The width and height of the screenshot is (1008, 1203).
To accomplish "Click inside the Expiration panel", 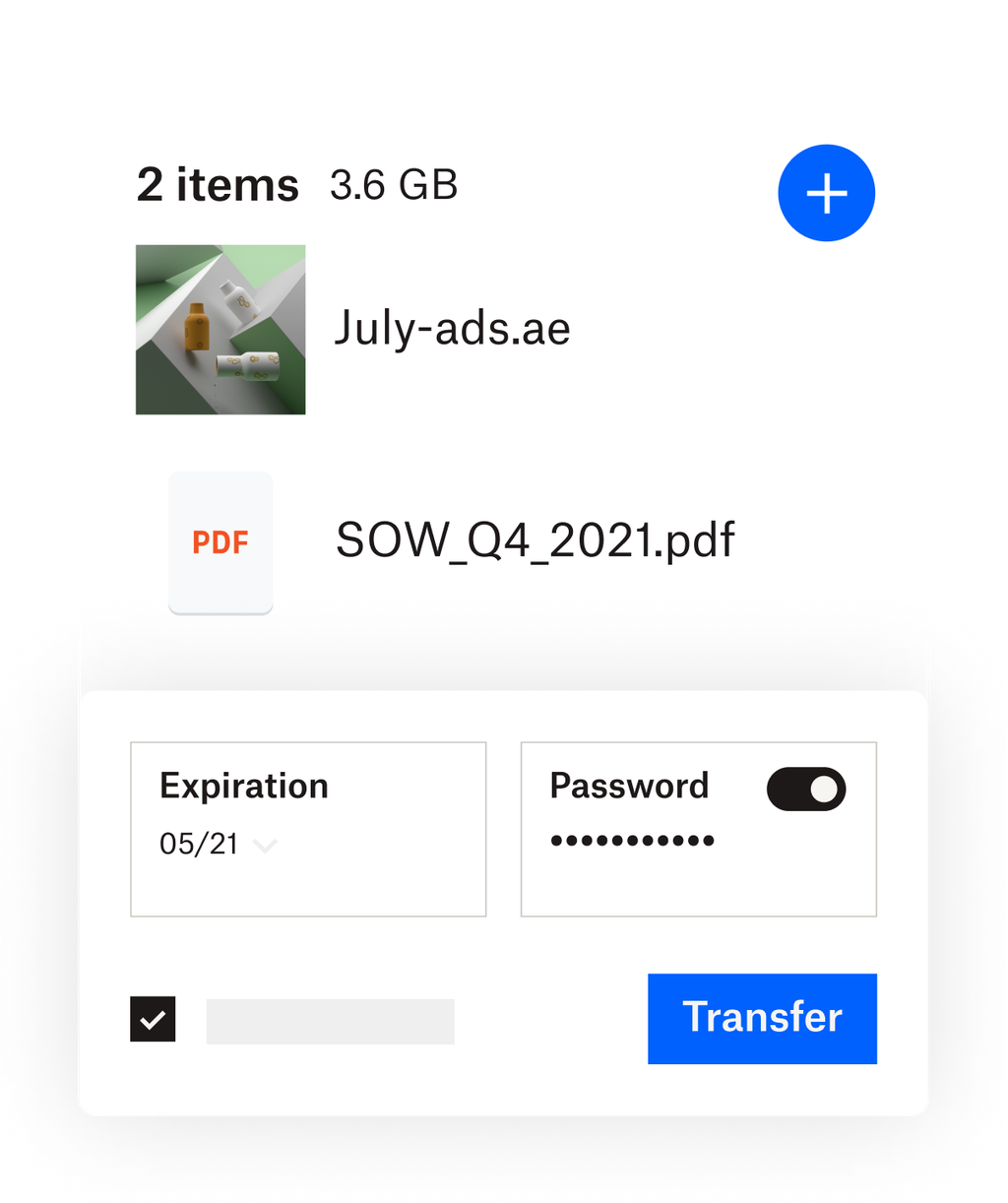I will point(308,829).
